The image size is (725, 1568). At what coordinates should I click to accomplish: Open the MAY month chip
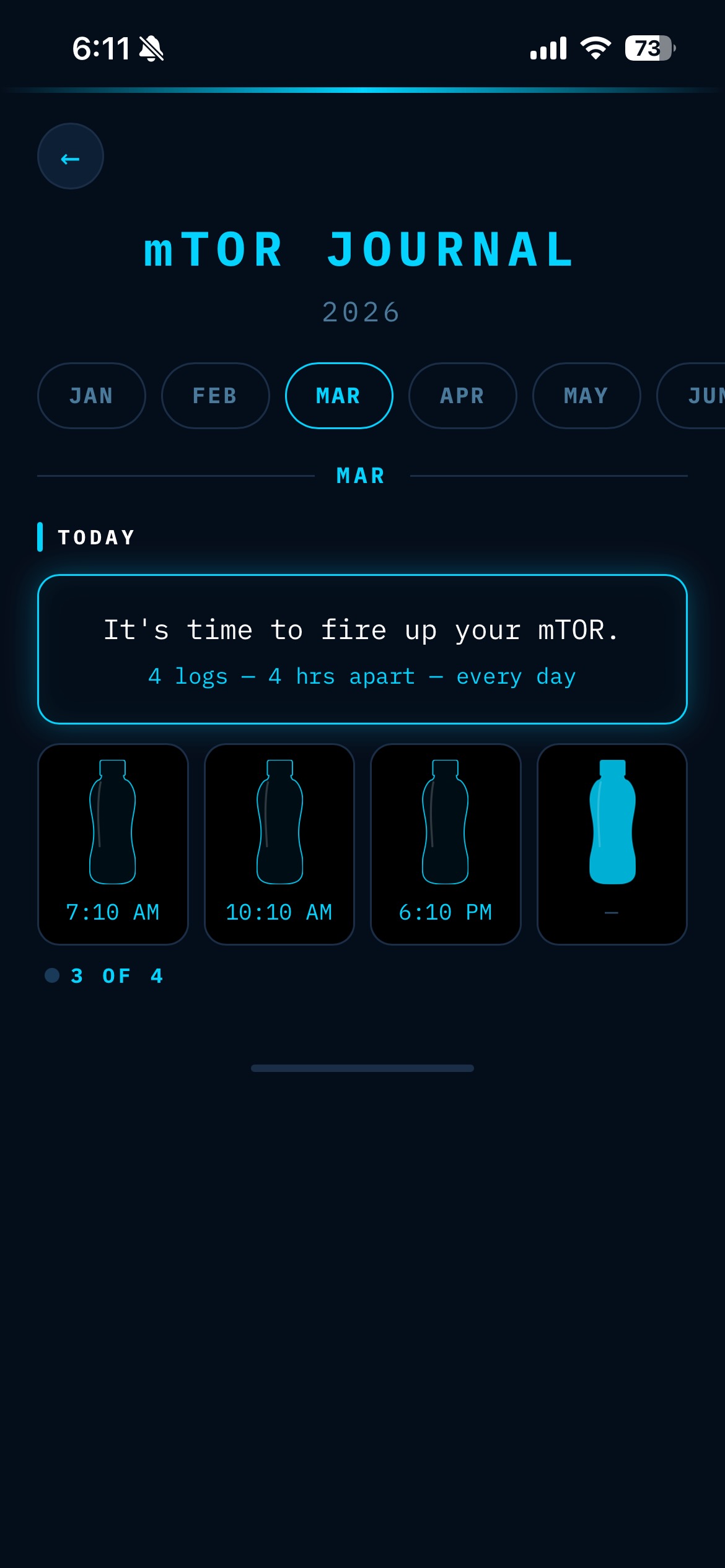coord(586,396)
